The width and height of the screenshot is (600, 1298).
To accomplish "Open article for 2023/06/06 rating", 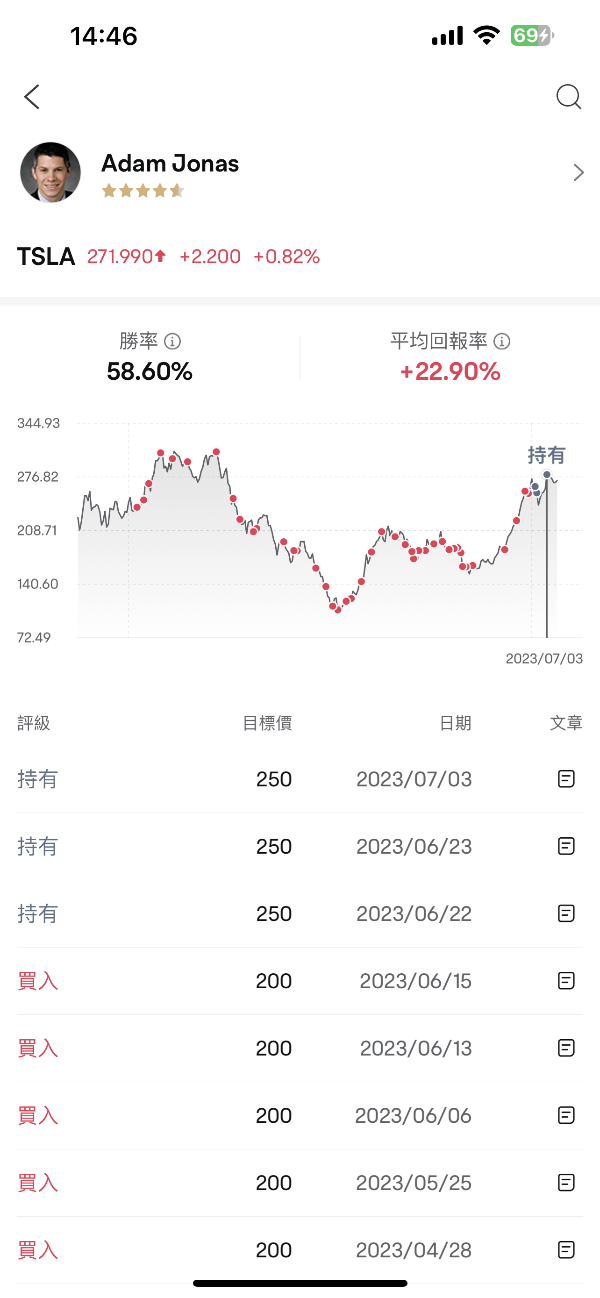I will (x=566, y=1115).
